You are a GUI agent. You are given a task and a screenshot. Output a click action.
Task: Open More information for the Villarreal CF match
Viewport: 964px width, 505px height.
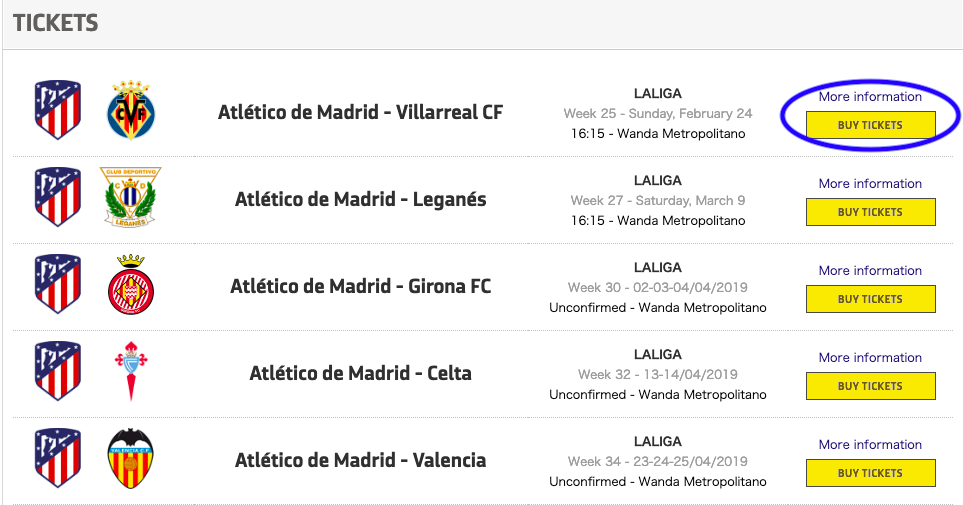870,97
